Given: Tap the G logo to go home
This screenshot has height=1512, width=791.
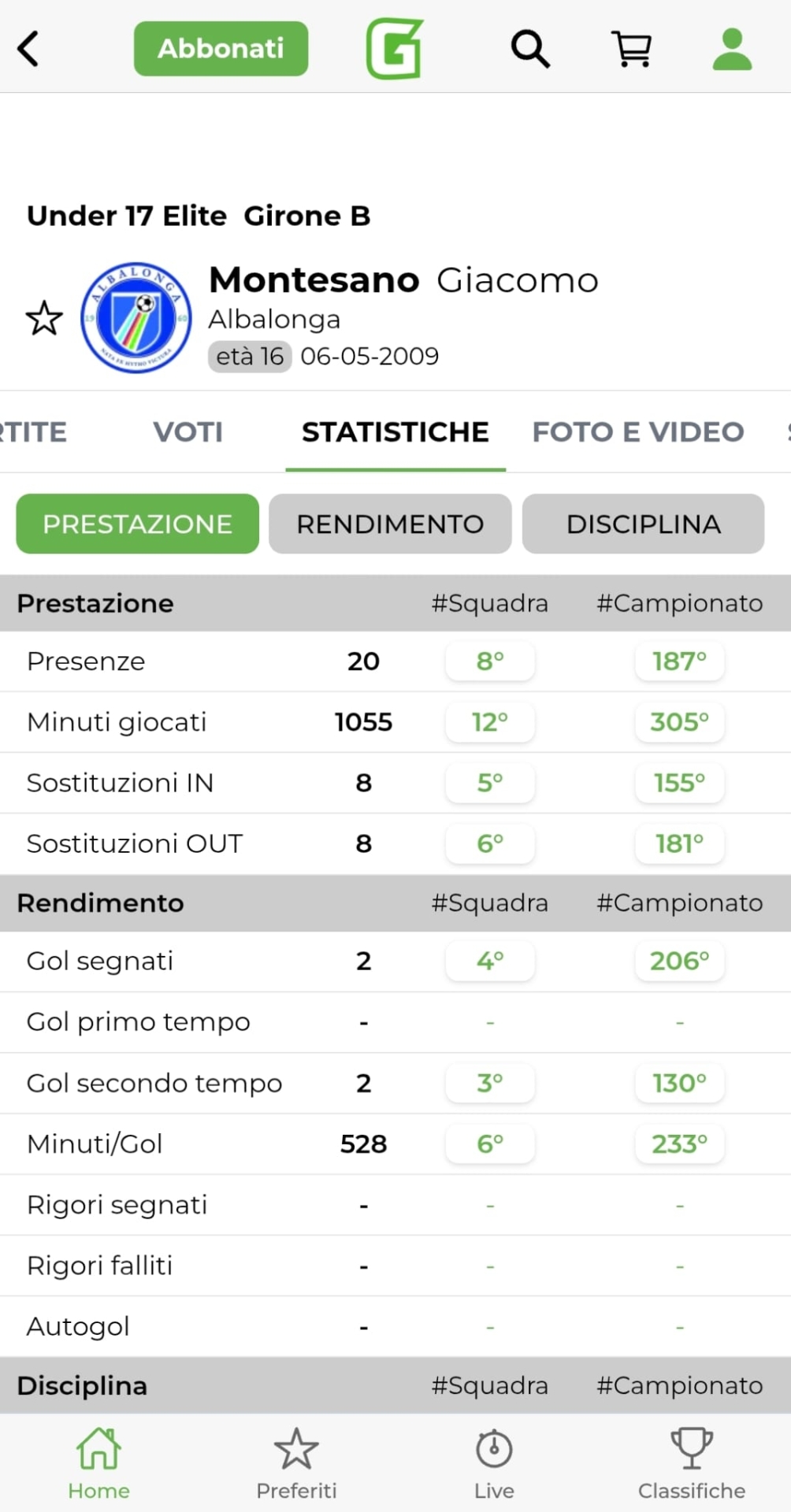Looking at the screenshot, I should tap(395, 49).
